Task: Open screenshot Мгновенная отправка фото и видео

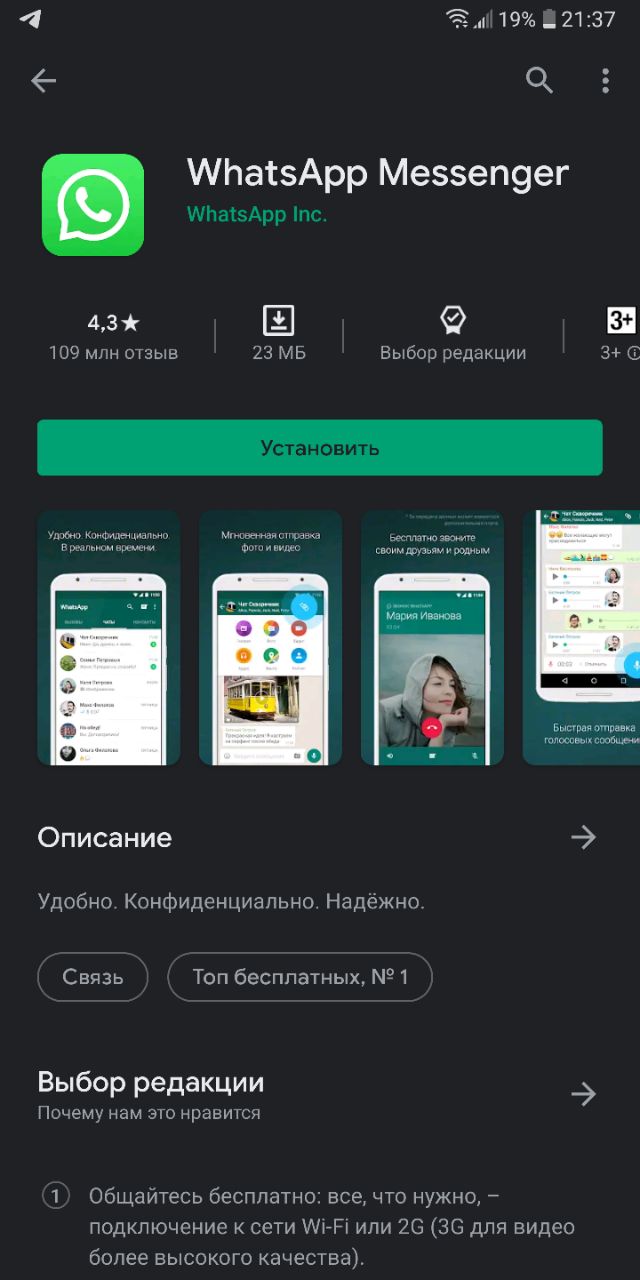Action: tap(271, 638)
